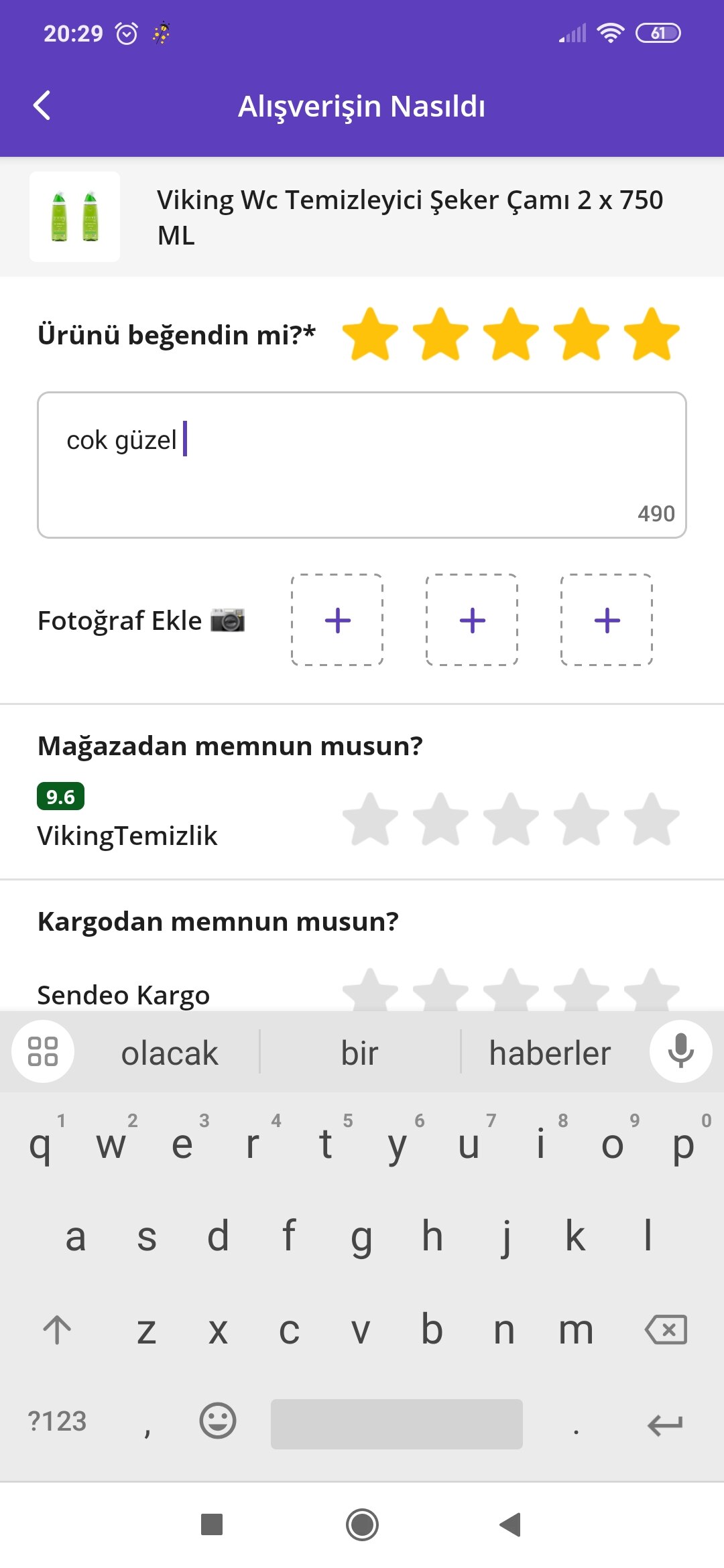Image resolution: width=724 pixels, height=1568 pixels.
Task: Insert the suggested word "olacak"
Action: click(x=170, y=1053)
